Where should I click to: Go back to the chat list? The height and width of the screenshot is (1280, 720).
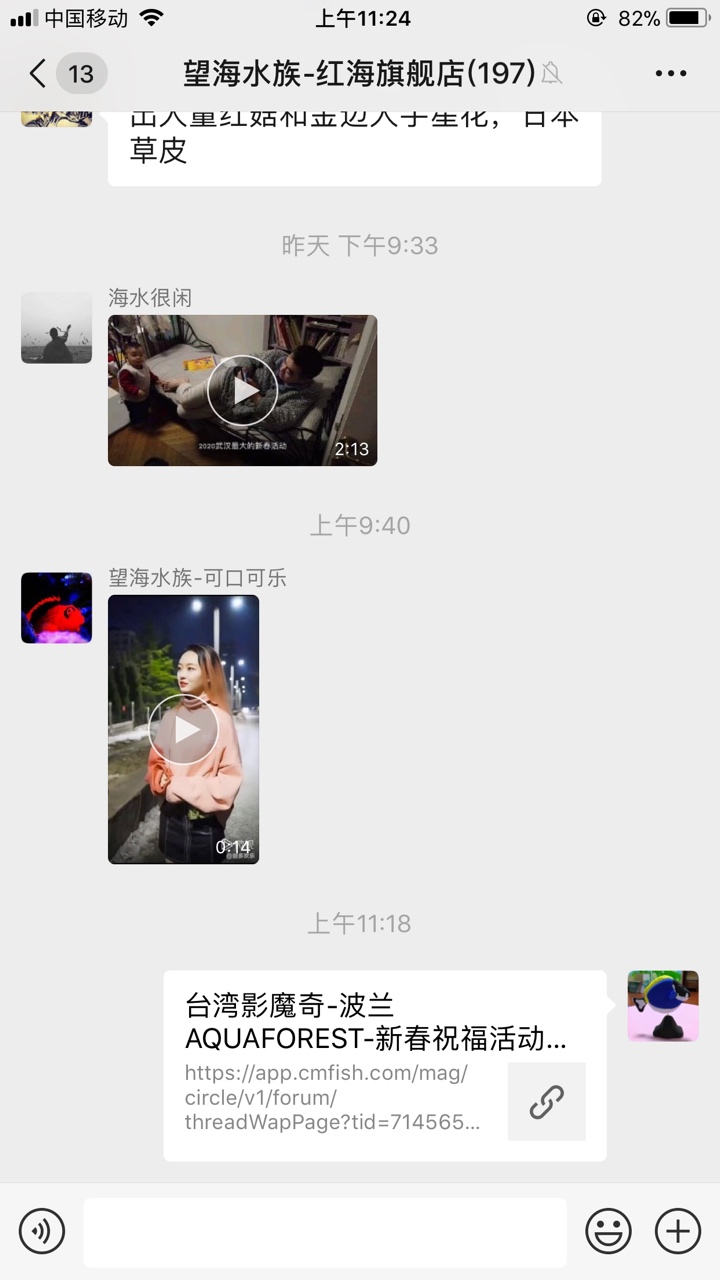[x=38, y=73]
